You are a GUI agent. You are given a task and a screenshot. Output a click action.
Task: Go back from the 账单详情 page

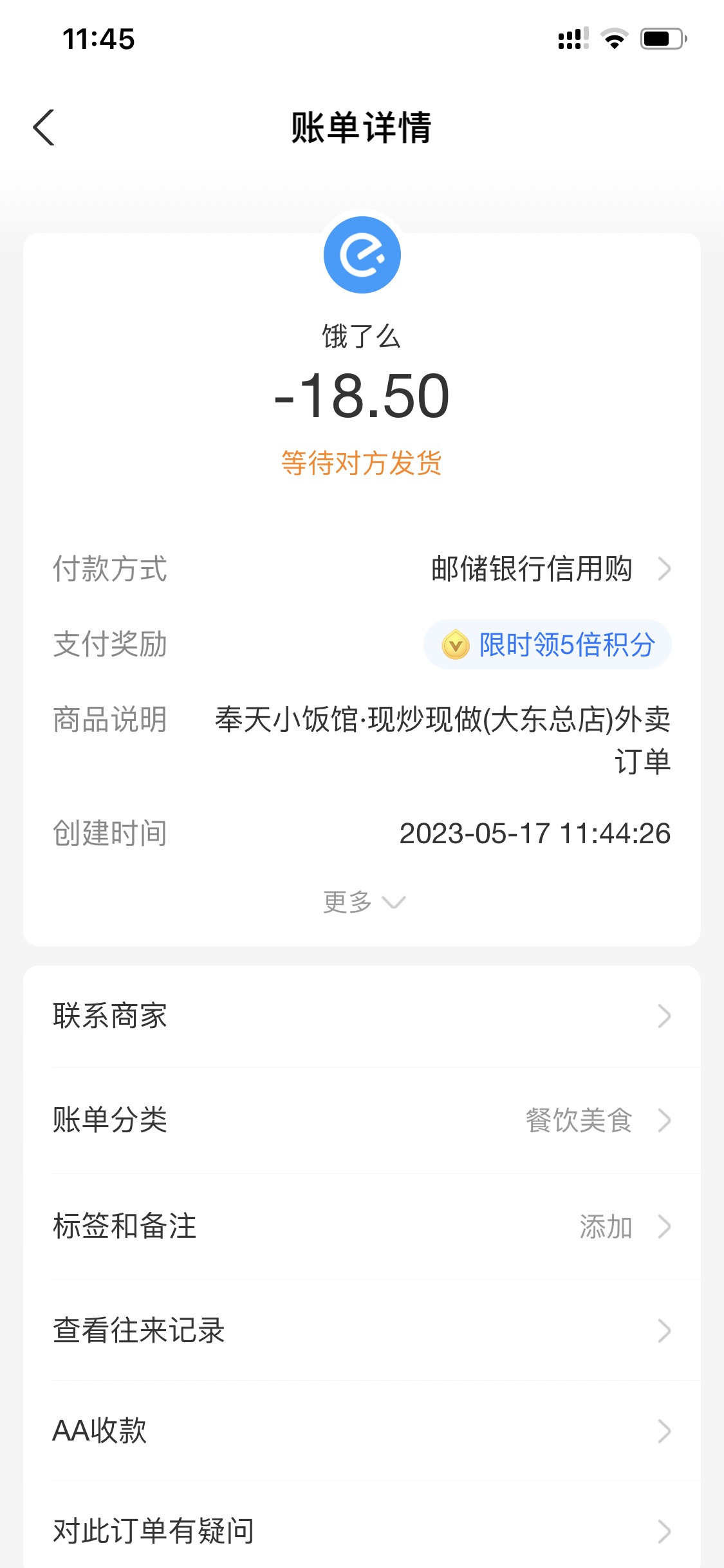tap(44, 127)
